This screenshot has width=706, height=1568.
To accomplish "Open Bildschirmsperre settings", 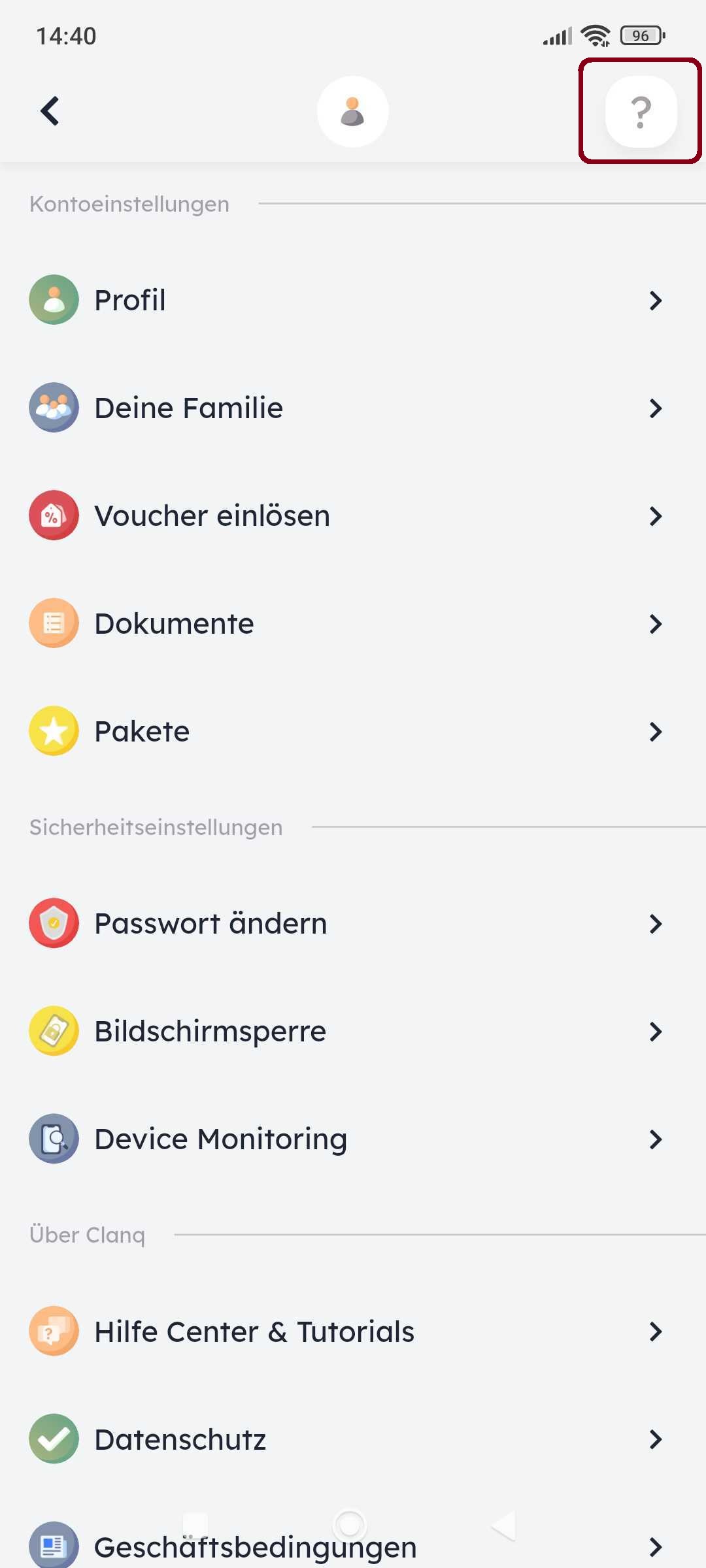I will pyautogui.click(x=353, y=1031).
